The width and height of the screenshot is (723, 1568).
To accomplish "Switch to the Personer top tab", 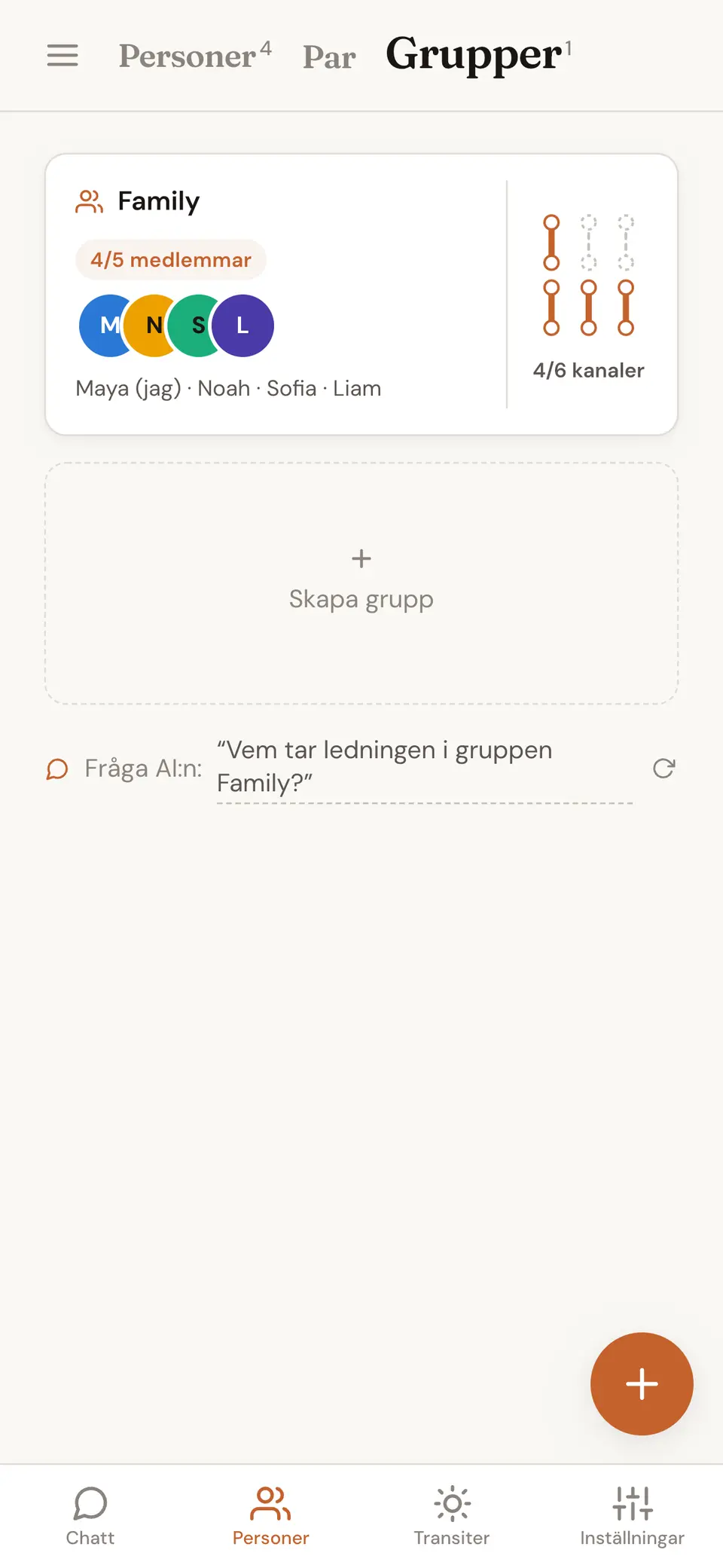I will (x=194, y=55).
